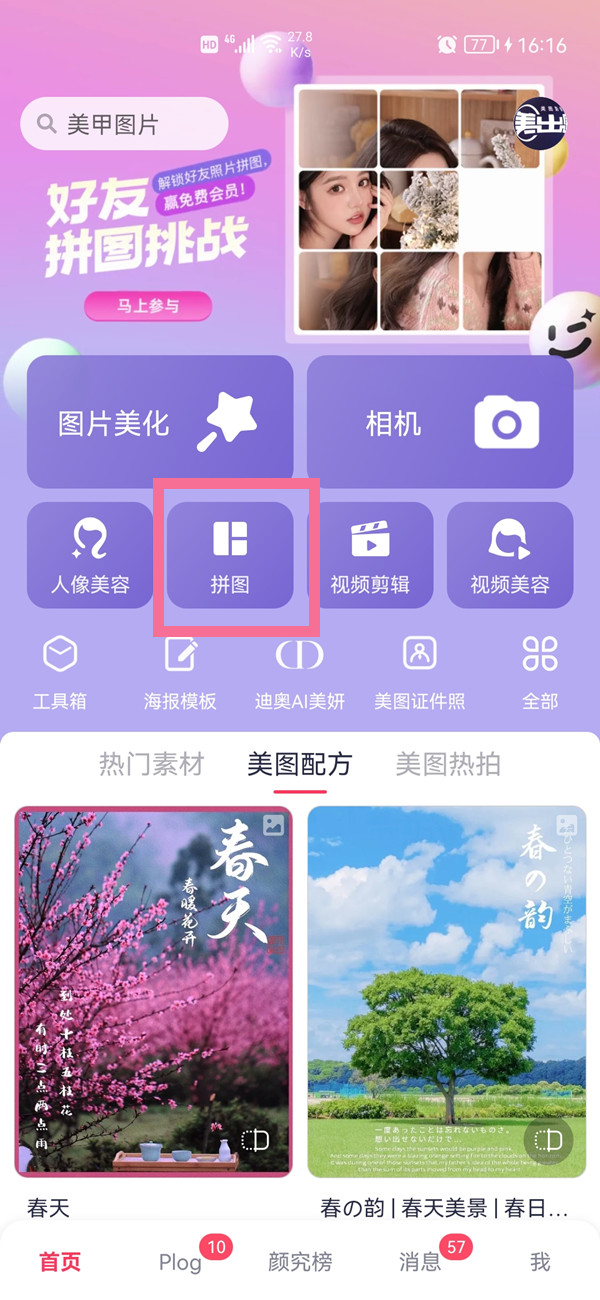Go to the Plog tab

[180, 1262]
